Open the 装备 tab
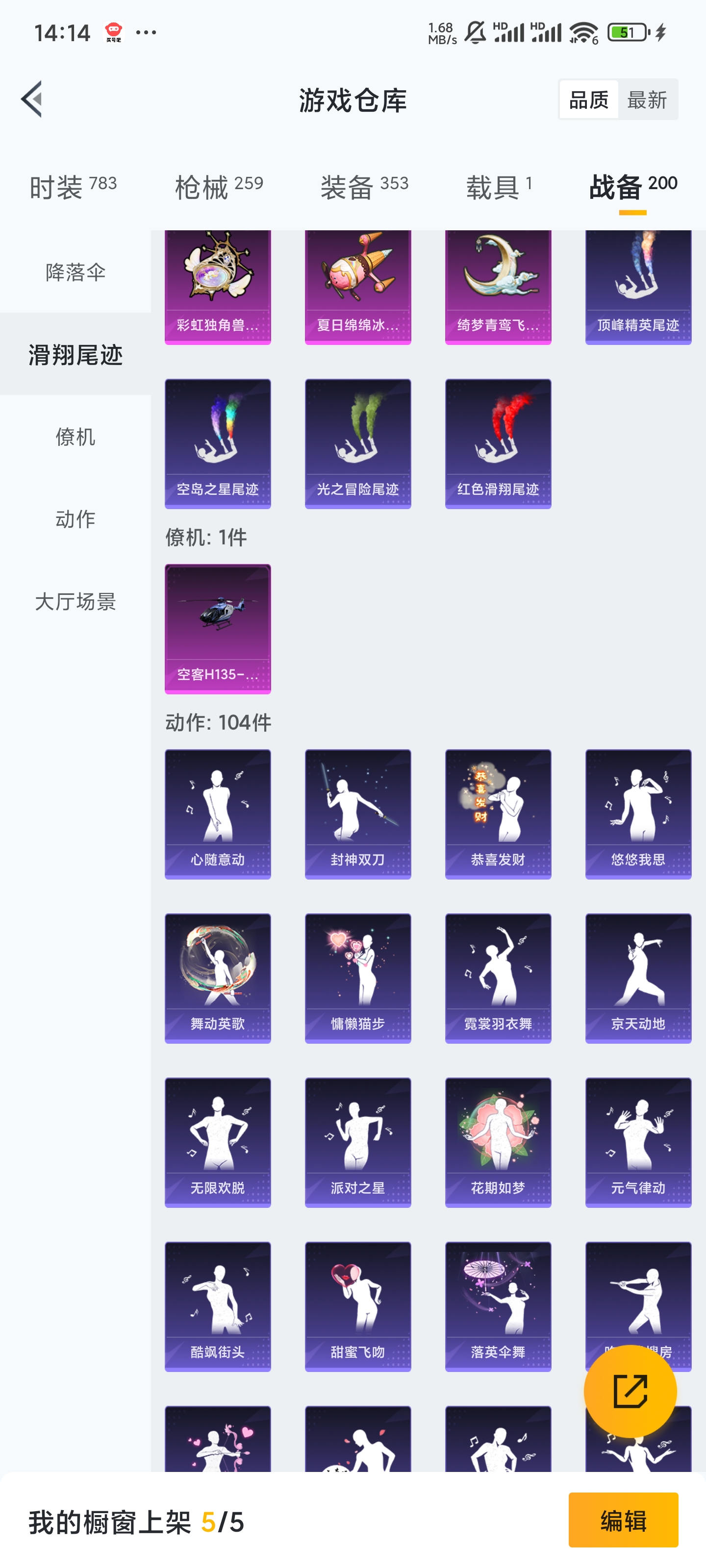This screenshot has width=706, height=1568. tap(364, 187)
